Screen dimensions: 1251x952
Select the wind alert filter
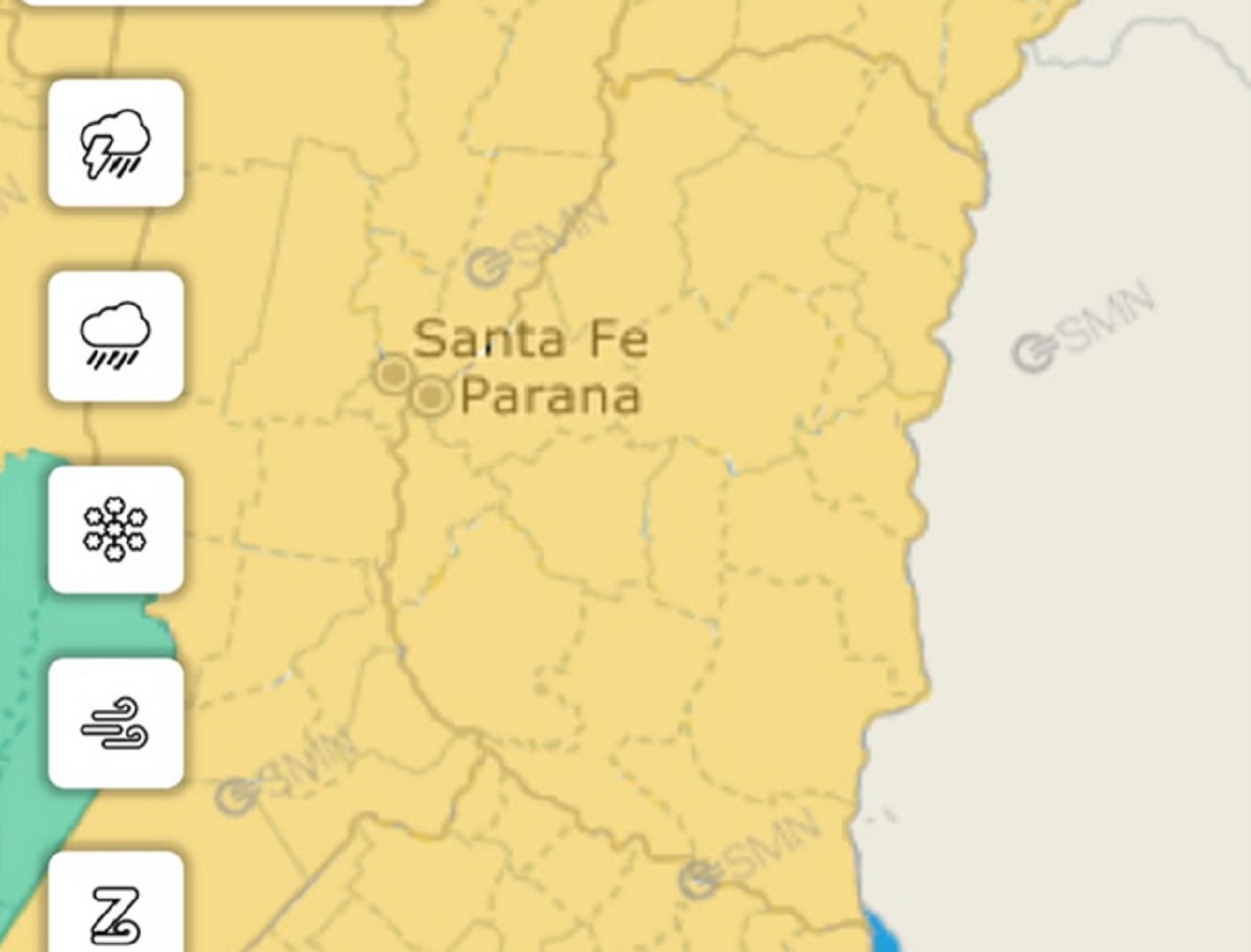[116, 724]
